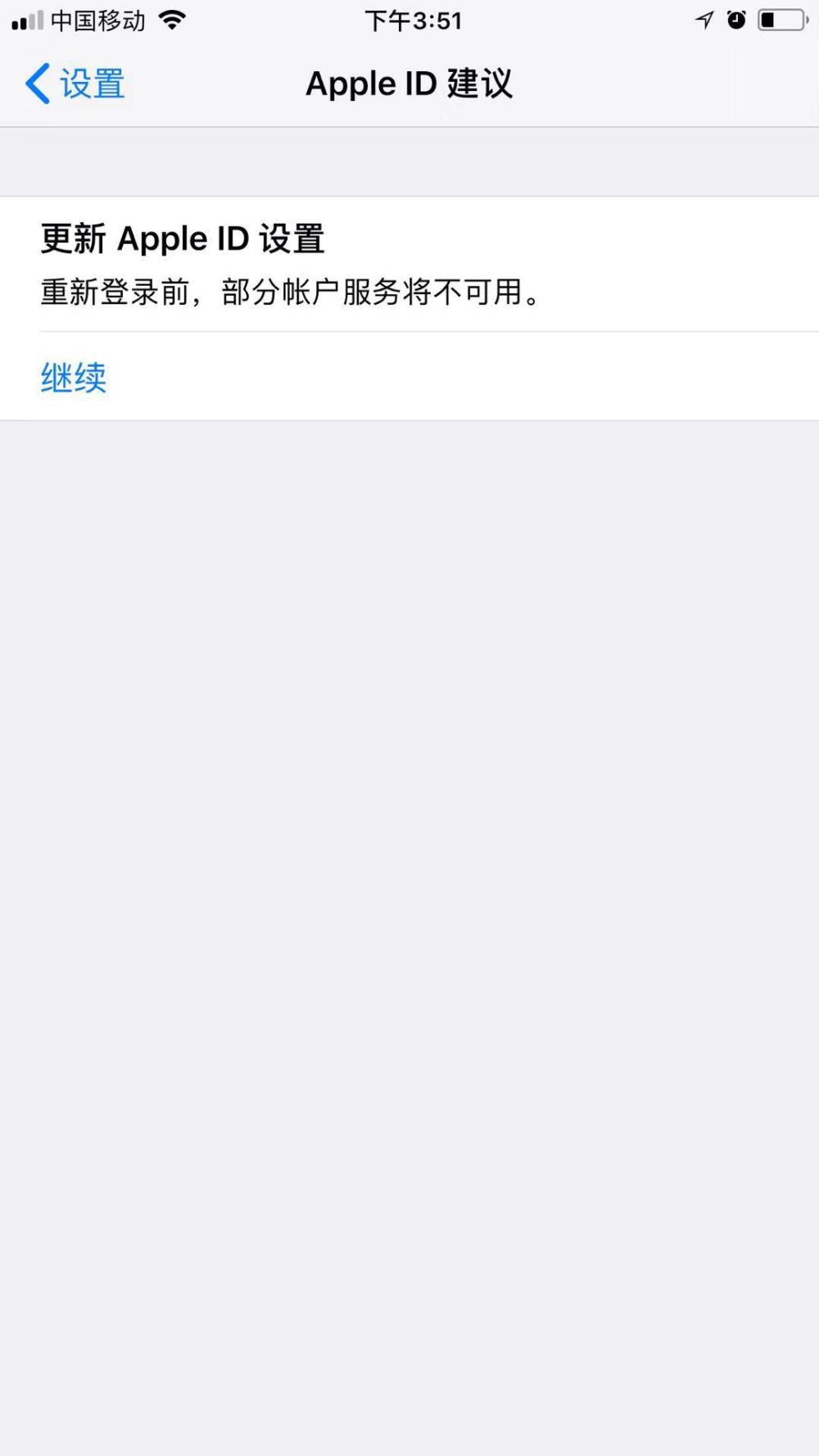Viewport: 819px width, 1456px height.
Task: Return to 设置 via back button
Action: pyautogui.click(x=72, y=83)
